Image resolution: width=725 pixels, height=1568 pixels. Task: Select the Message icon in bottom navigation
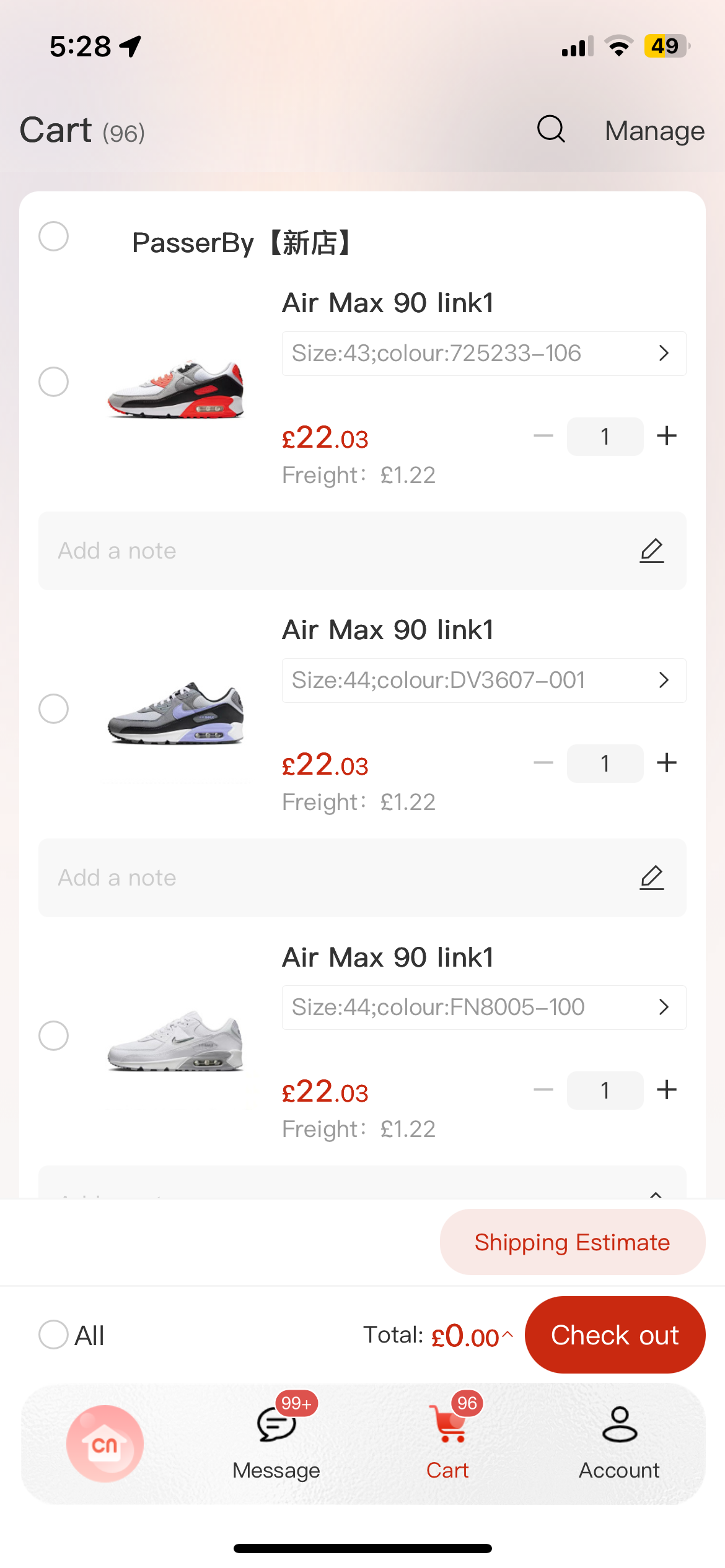[x=276, y=1427]
